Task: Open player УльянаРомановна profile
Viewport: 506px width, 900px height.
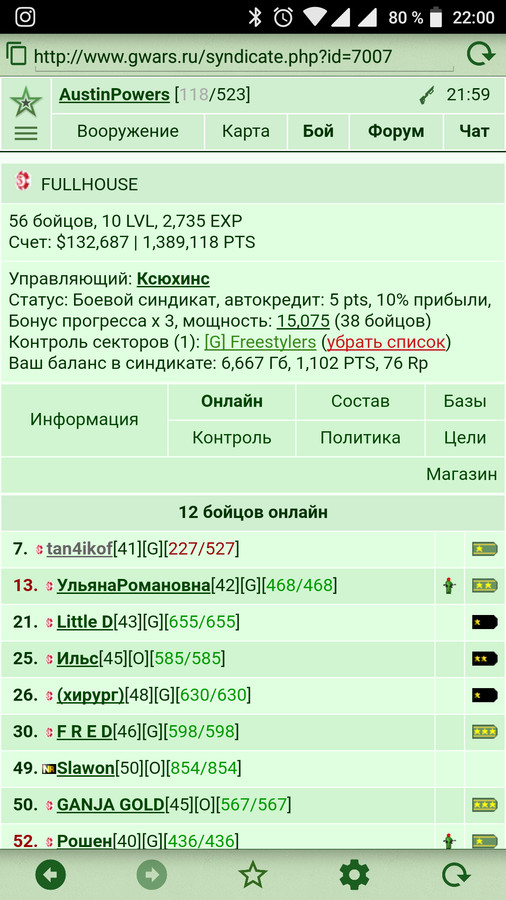Action: 133,585
